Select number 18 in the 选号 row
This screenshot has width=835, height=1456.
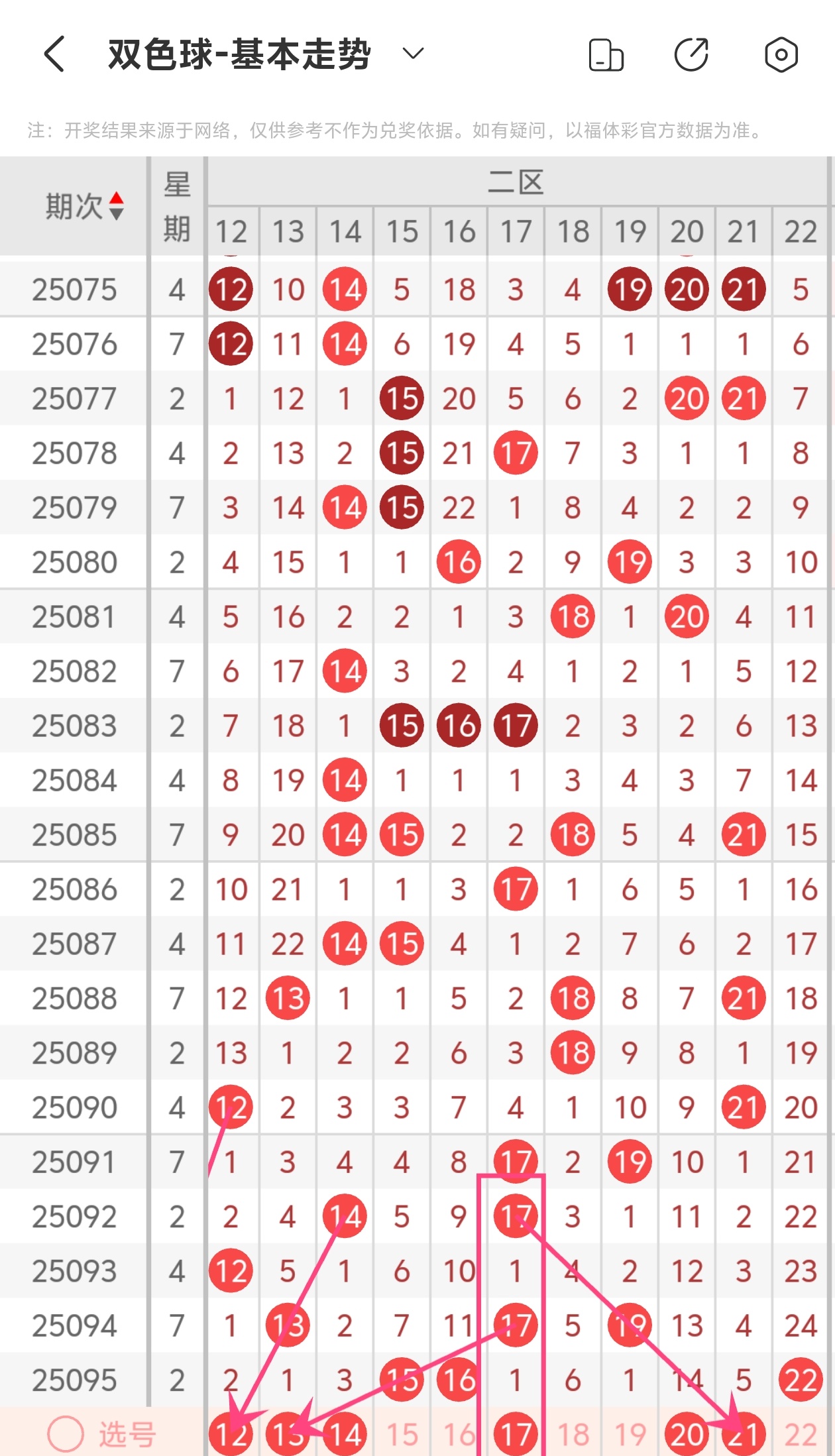point(573,1435)
